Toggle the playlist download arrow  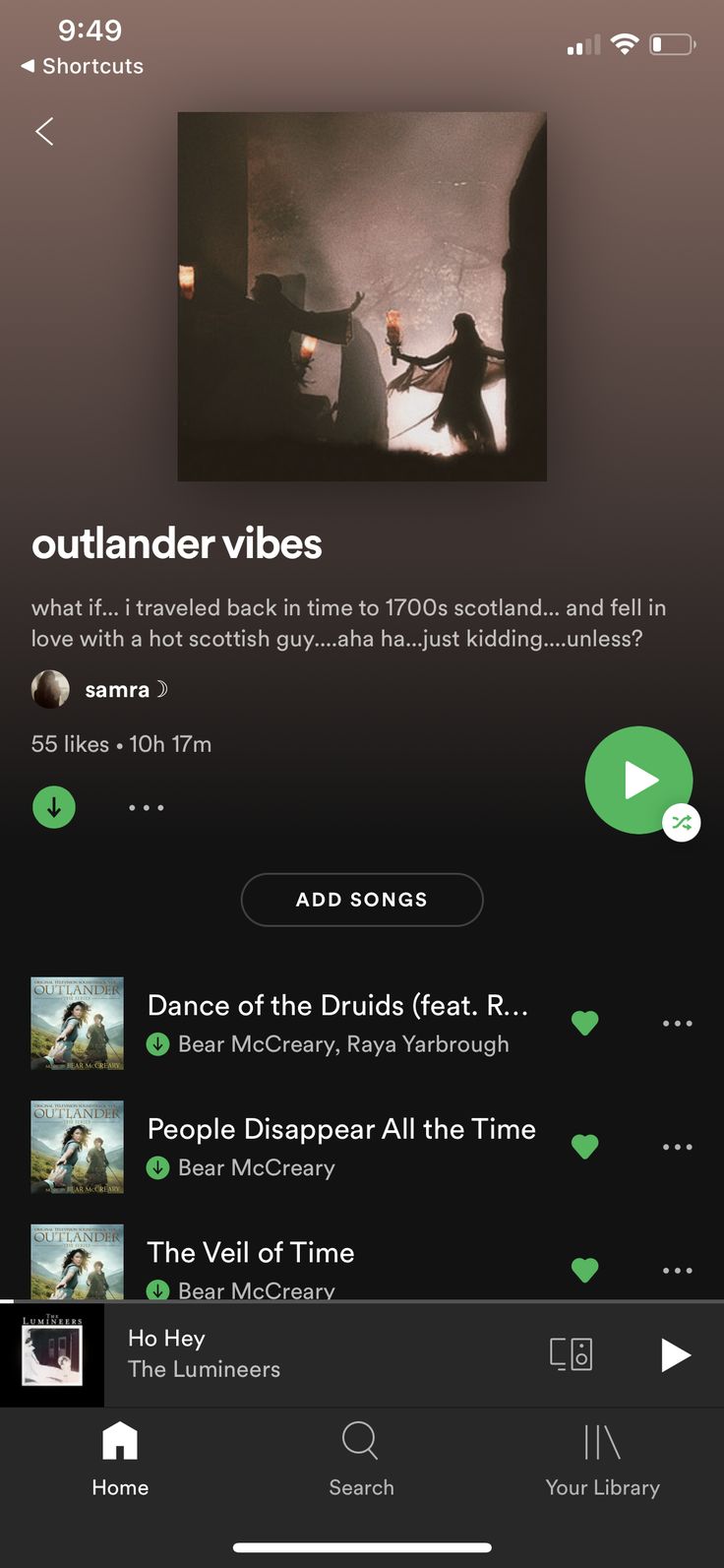(54, 807)
